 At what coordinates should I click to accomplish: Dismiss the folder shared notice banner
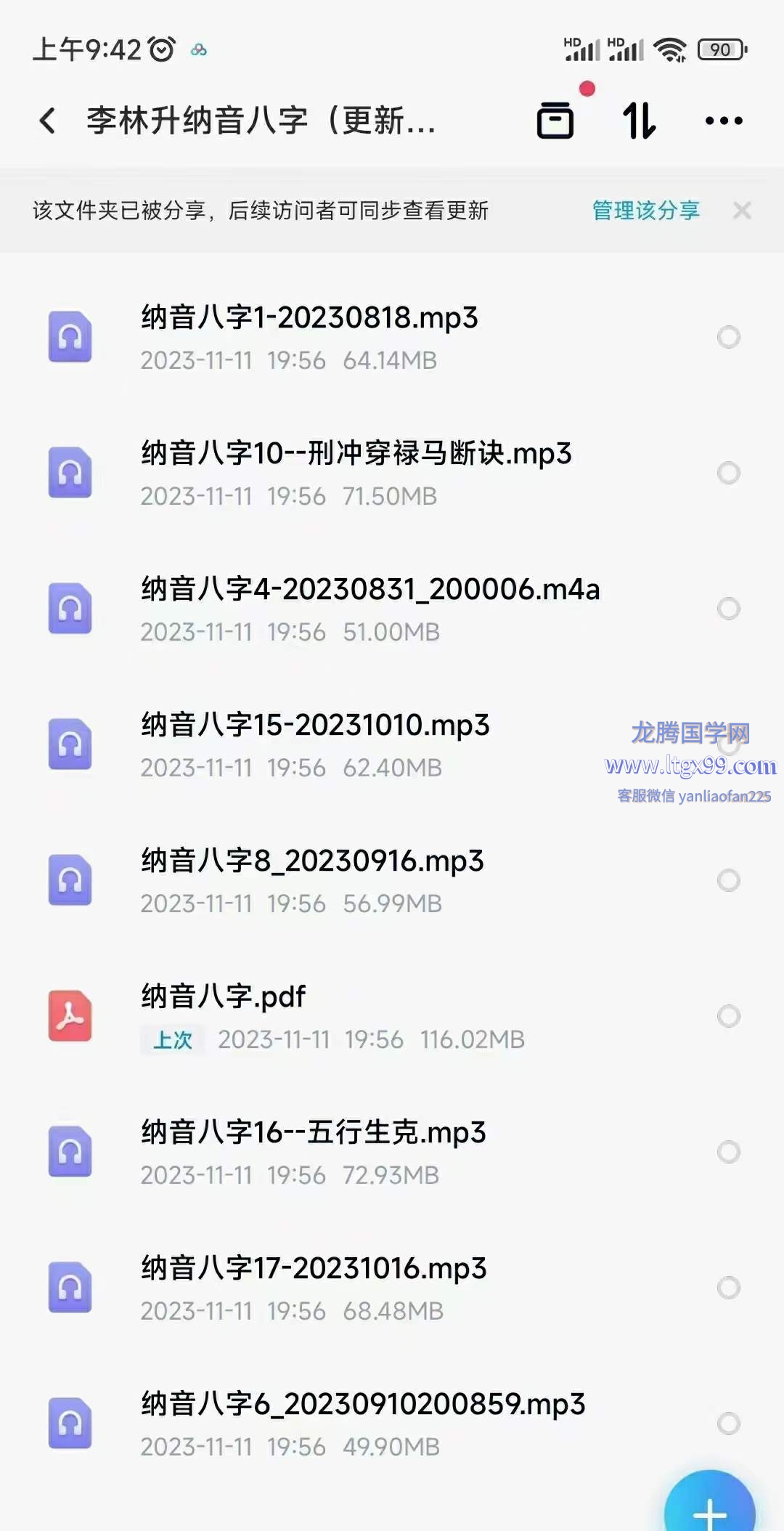[742, 211]
